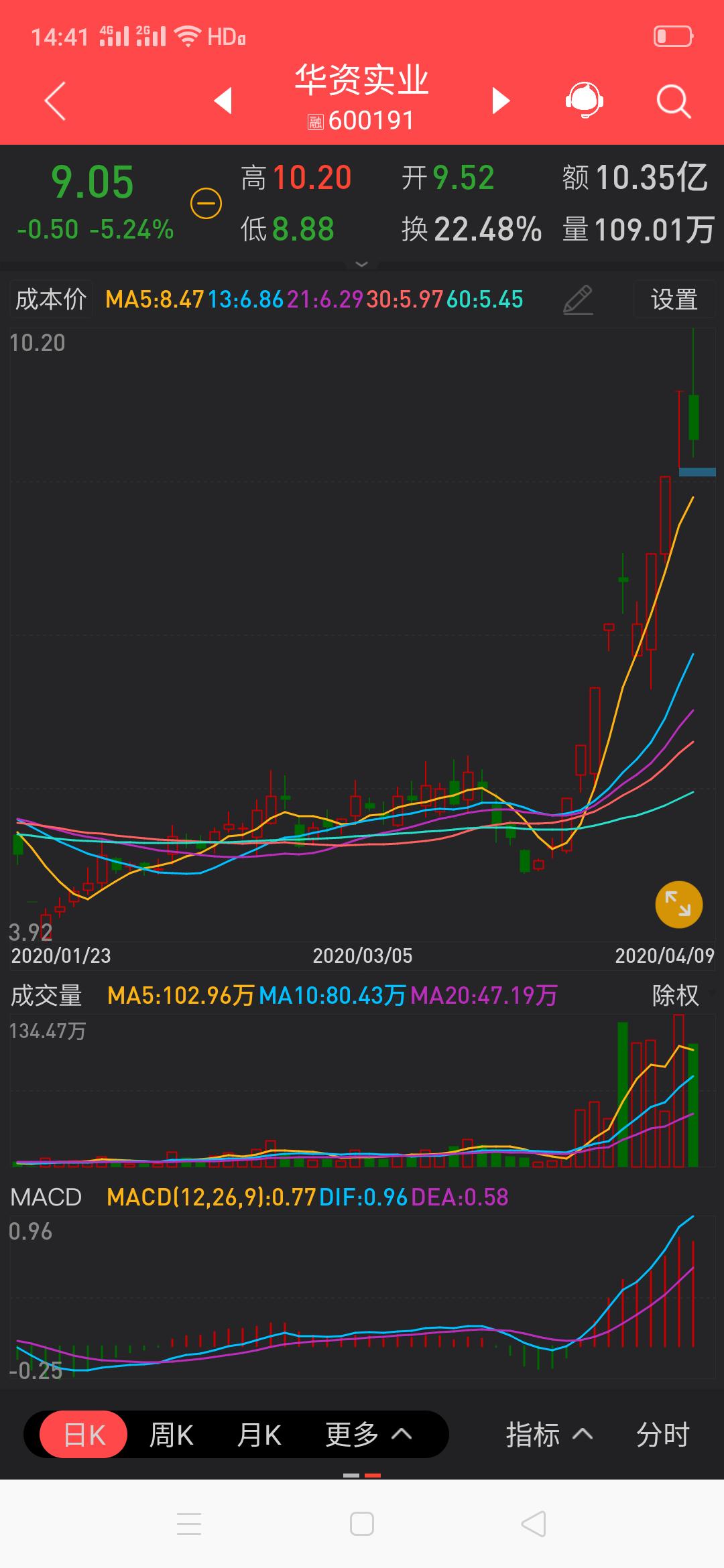
Task: Collapse quote details with the down chevron
Action: 362,265
